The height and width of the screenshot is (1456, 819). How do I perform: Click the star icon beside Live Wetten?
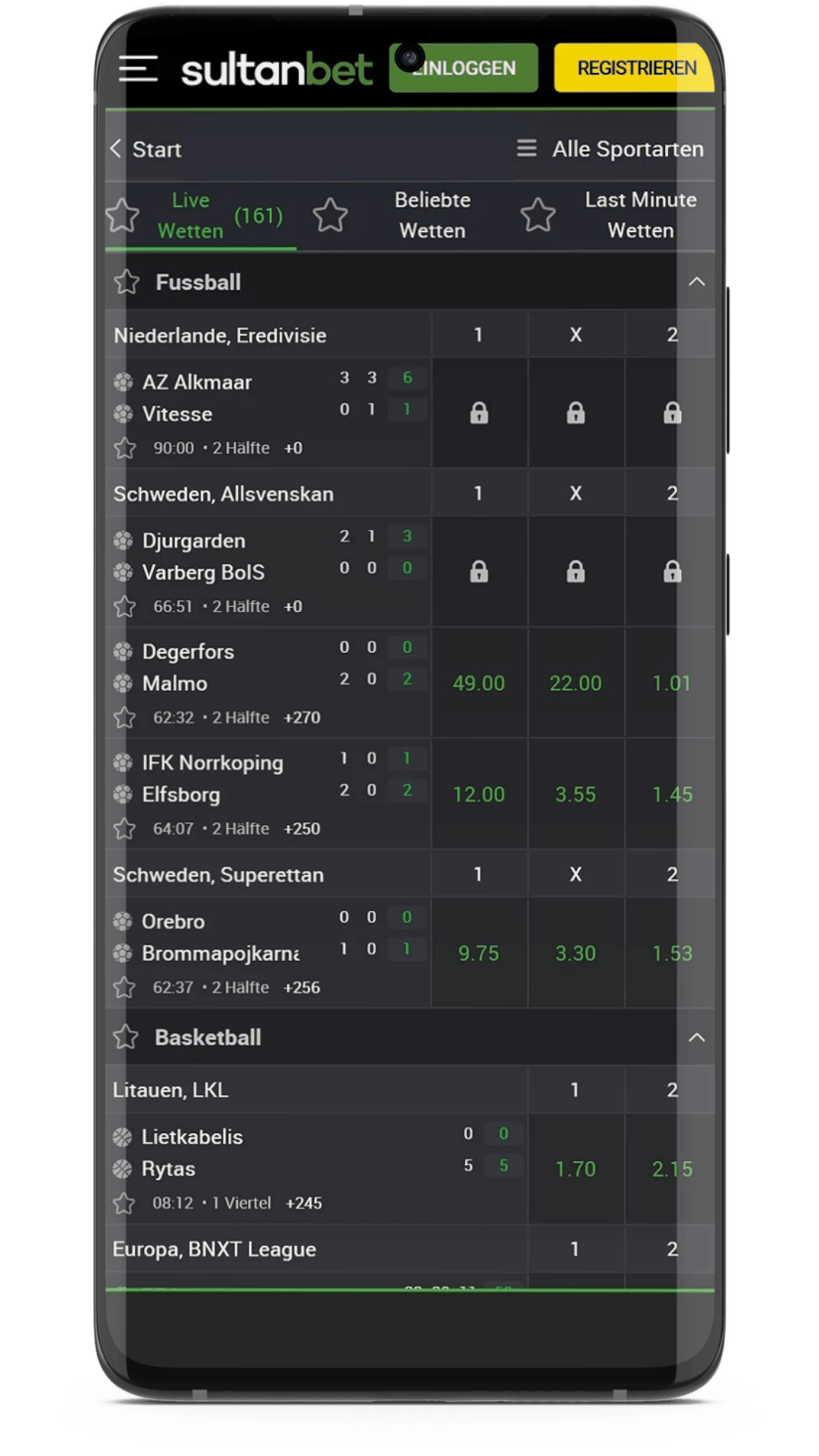[x=123, y=215]
